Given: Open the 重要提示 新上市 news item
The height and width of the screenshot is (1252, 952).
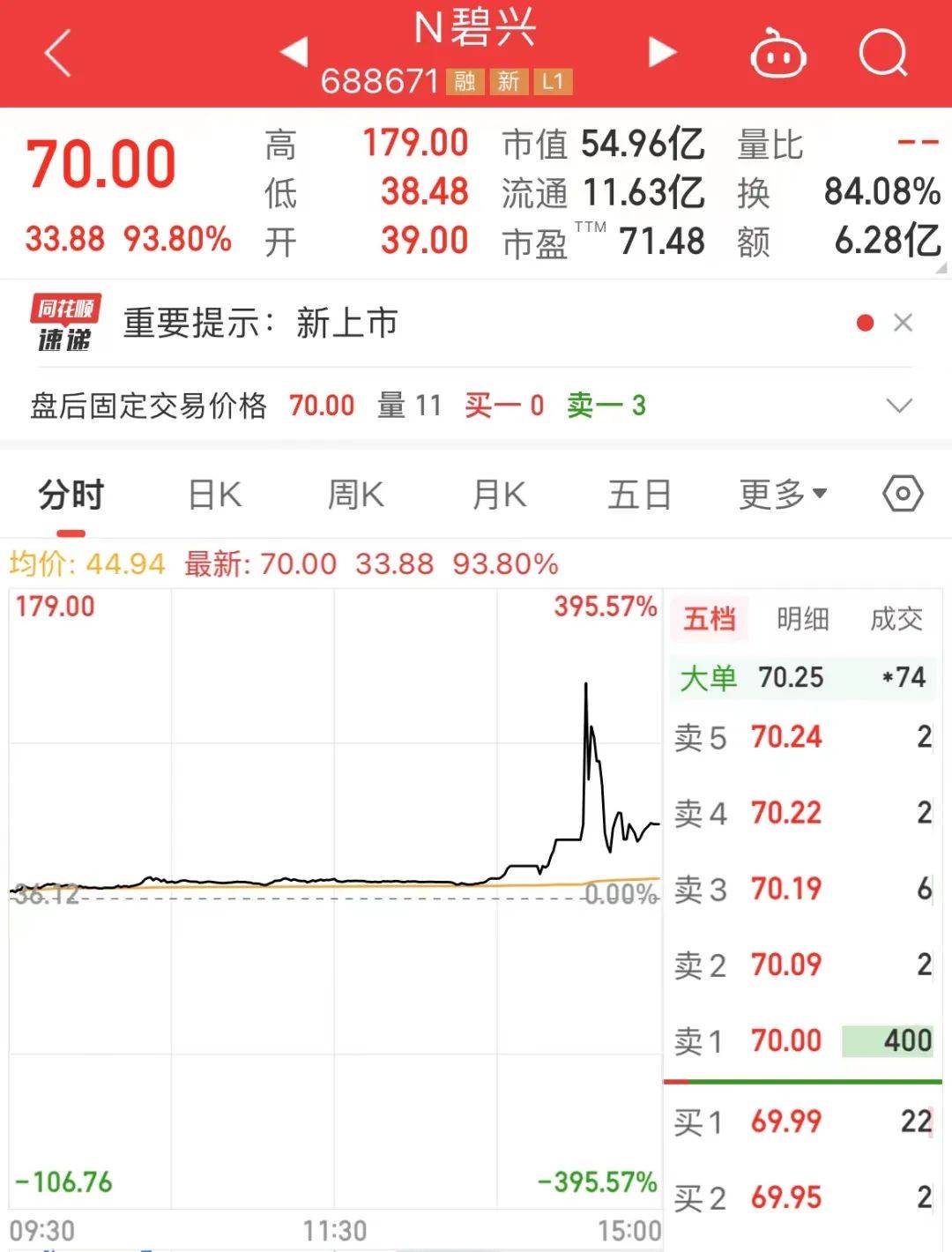Looking at the screenshot, I should [x=260, y=324].
